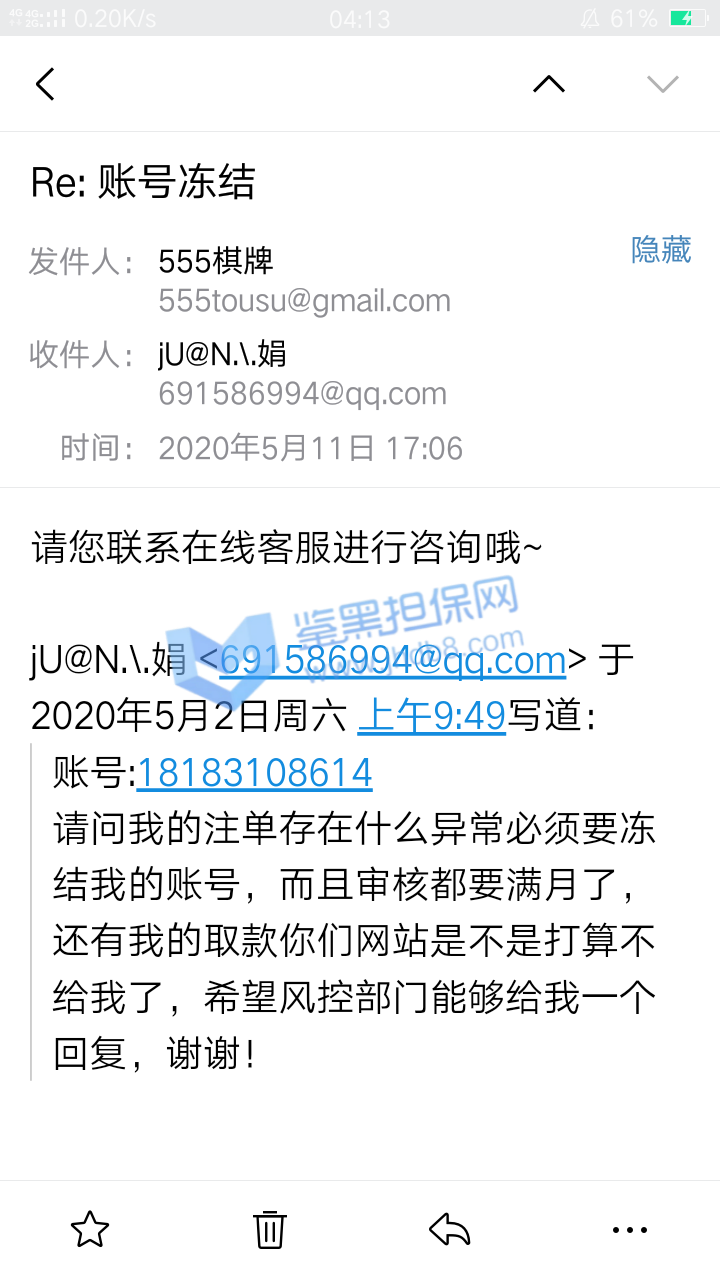This screenshot has width=720, height=1280.
Task: Go to the previous email
Action: click(549, 84)
